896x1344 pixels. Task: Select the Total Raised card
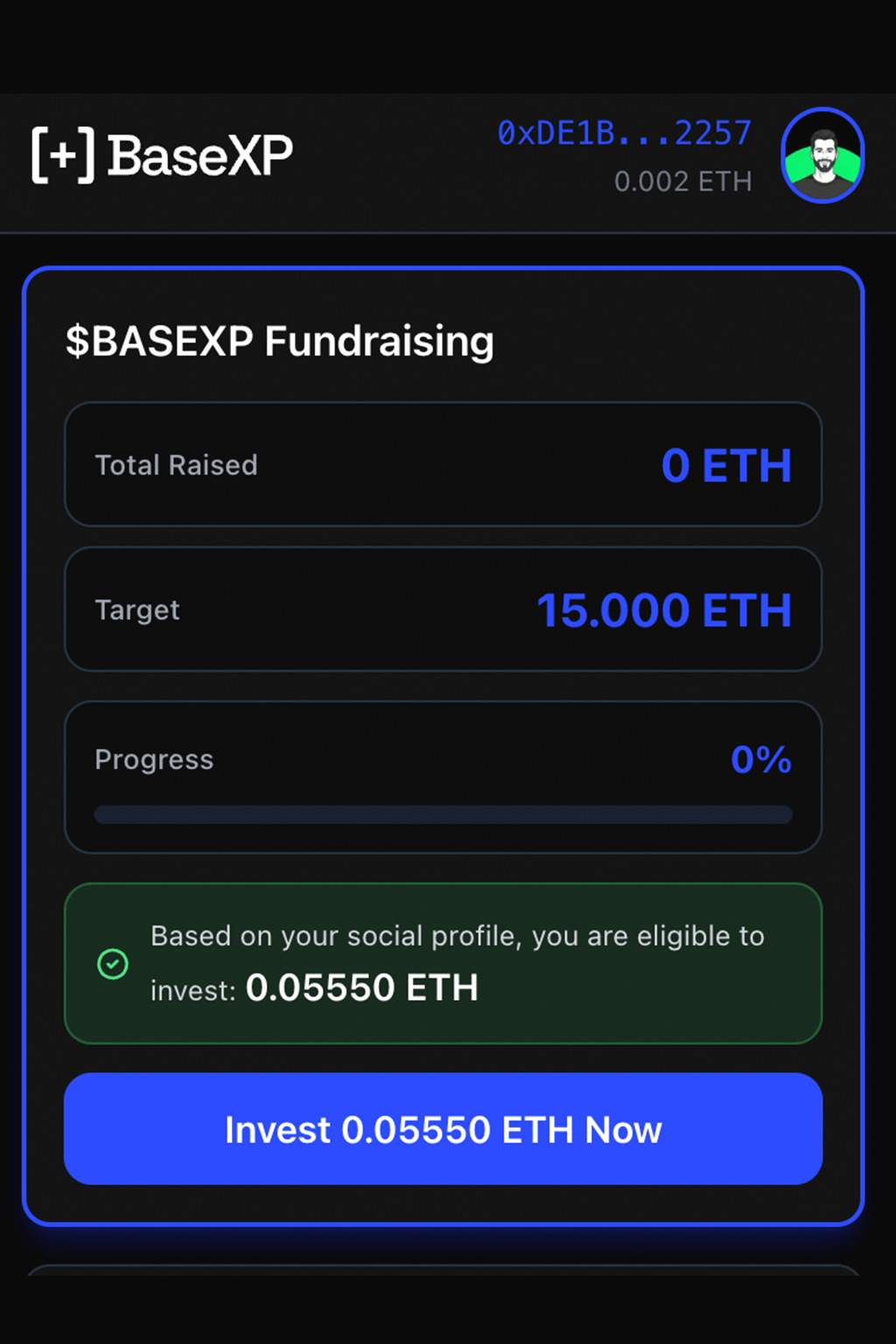[x=443, y=465]
